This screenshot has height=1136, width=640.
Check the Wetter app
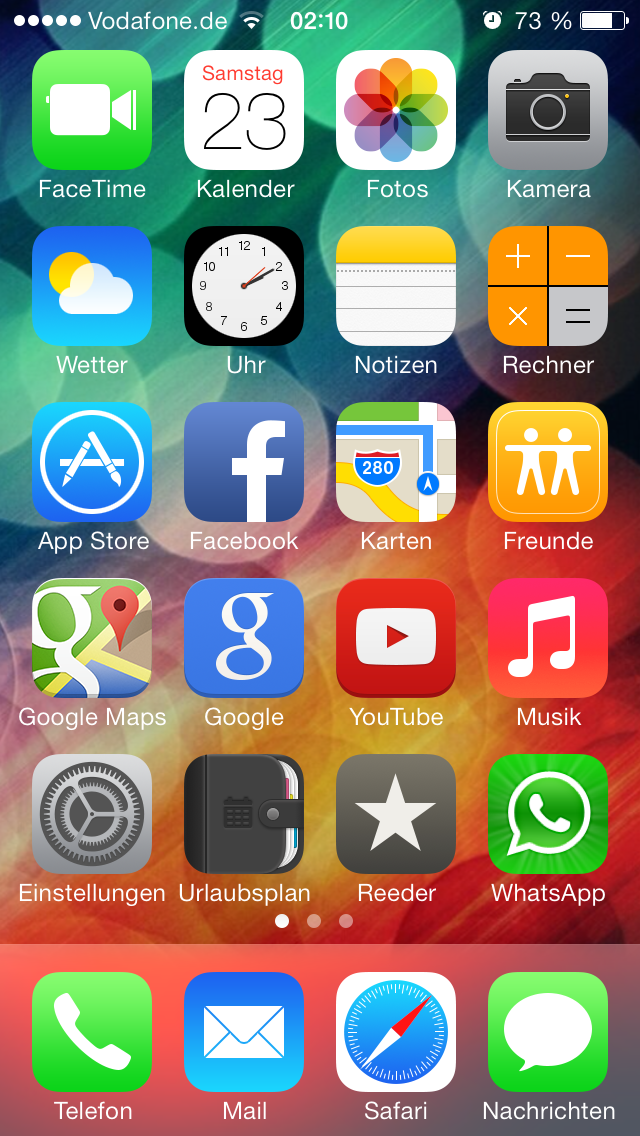coord(92,286)
